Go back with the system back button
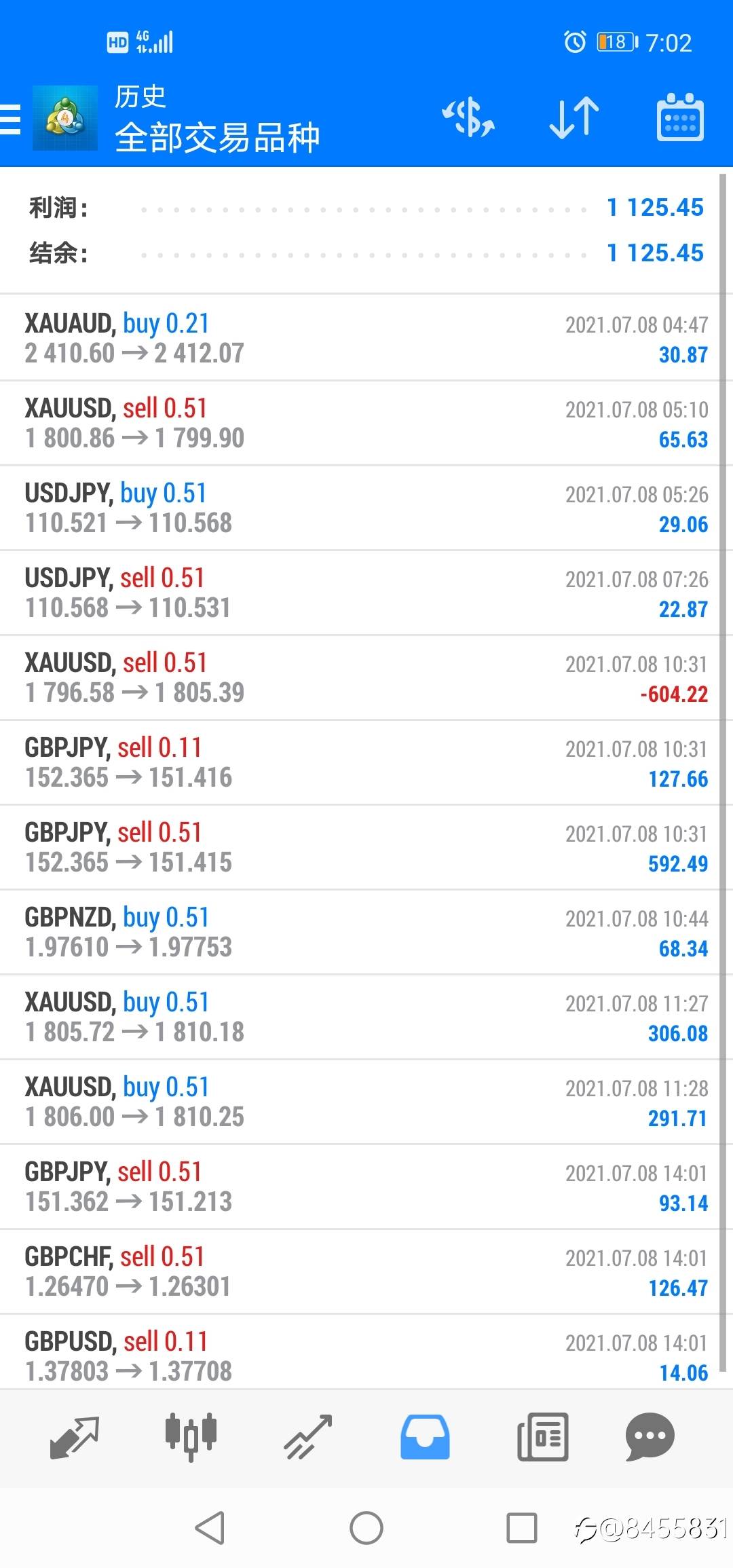Screen dimensions: 733x1568 (210, 1528)
